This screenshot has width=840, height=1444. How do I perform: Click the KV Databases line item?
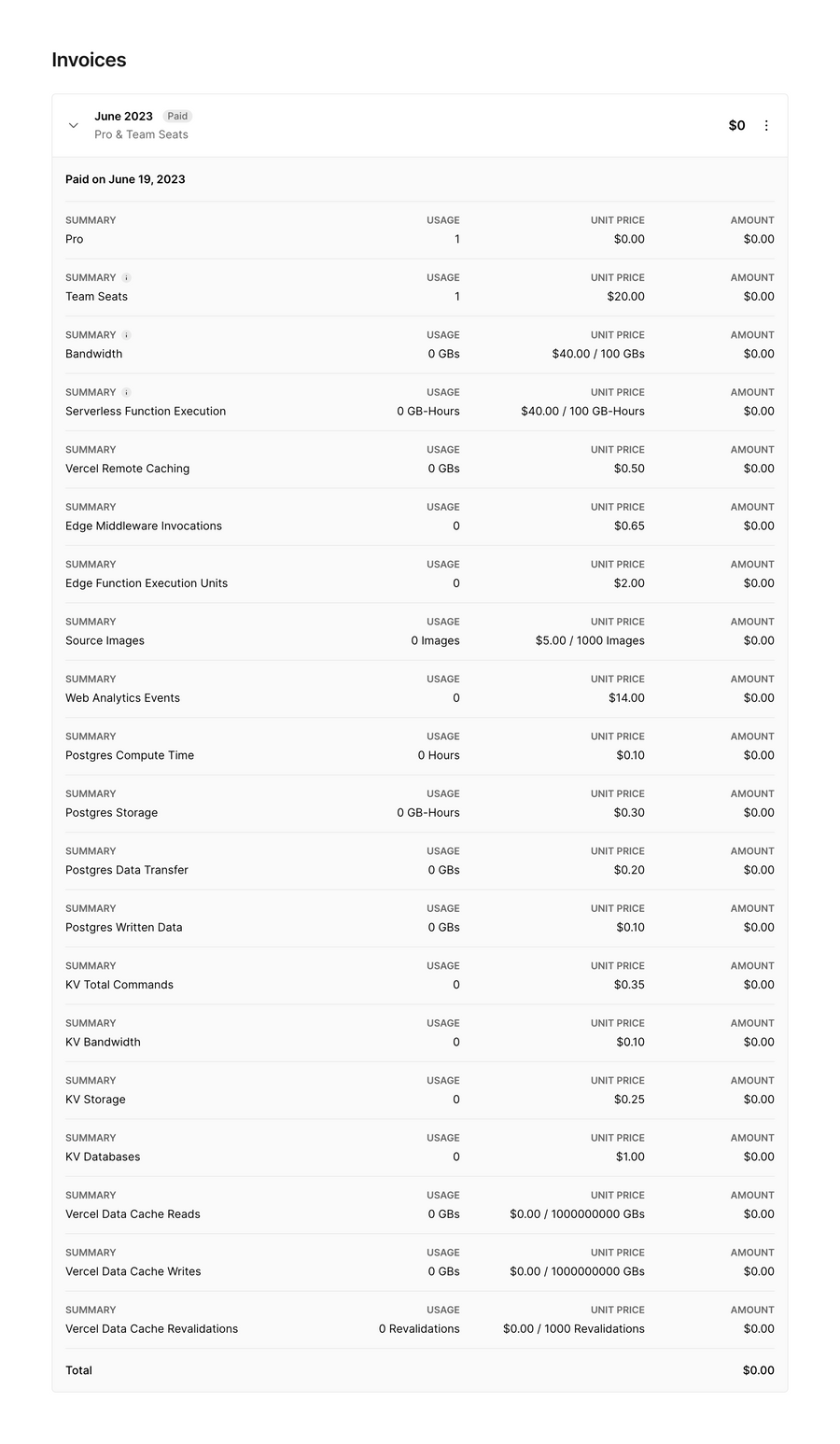pos(103,1157)
